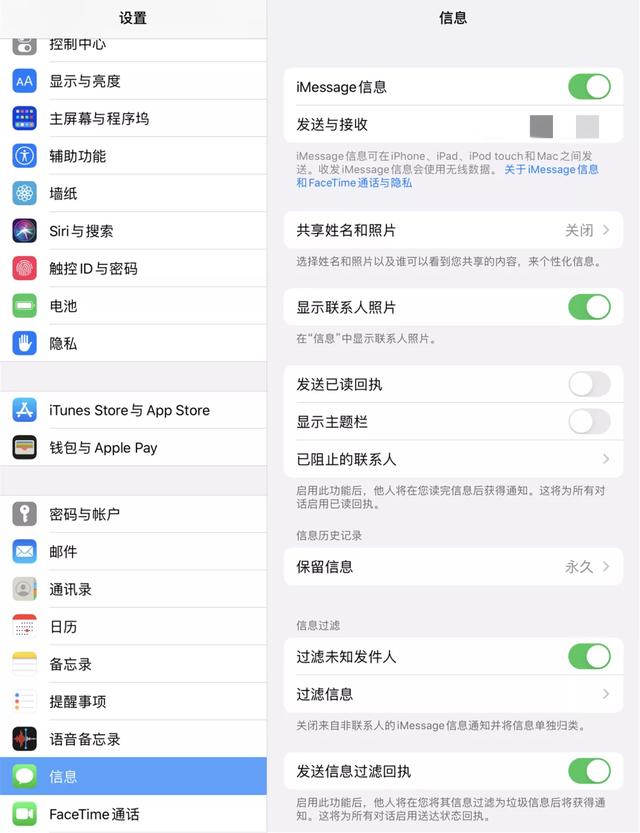Open 显示与亮度 in sidebar
This screenshot has height=833, width=640.
coord(133,81)
